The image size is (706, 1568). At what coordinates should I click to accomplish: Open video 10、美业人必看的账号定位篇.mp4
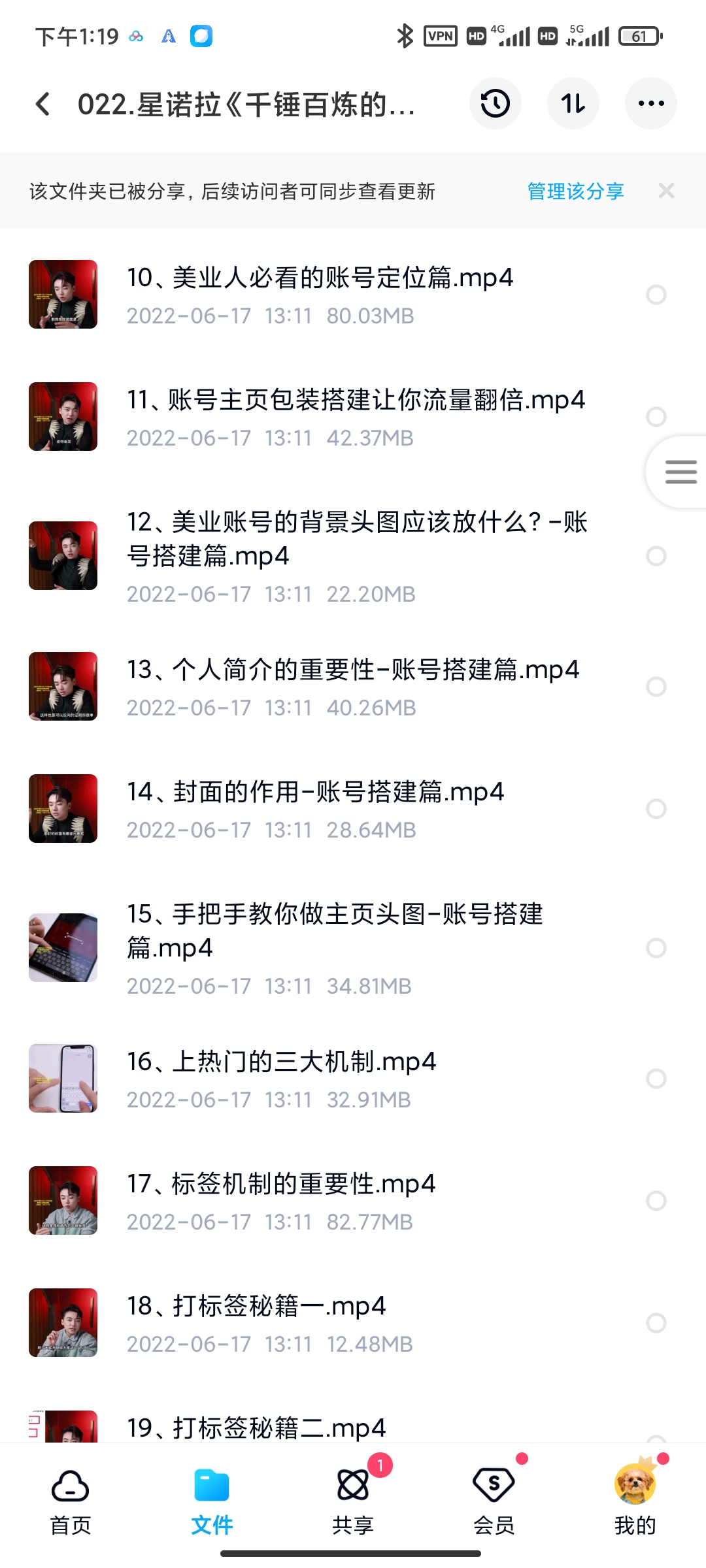pyautogui.click(x=320, y=278)
